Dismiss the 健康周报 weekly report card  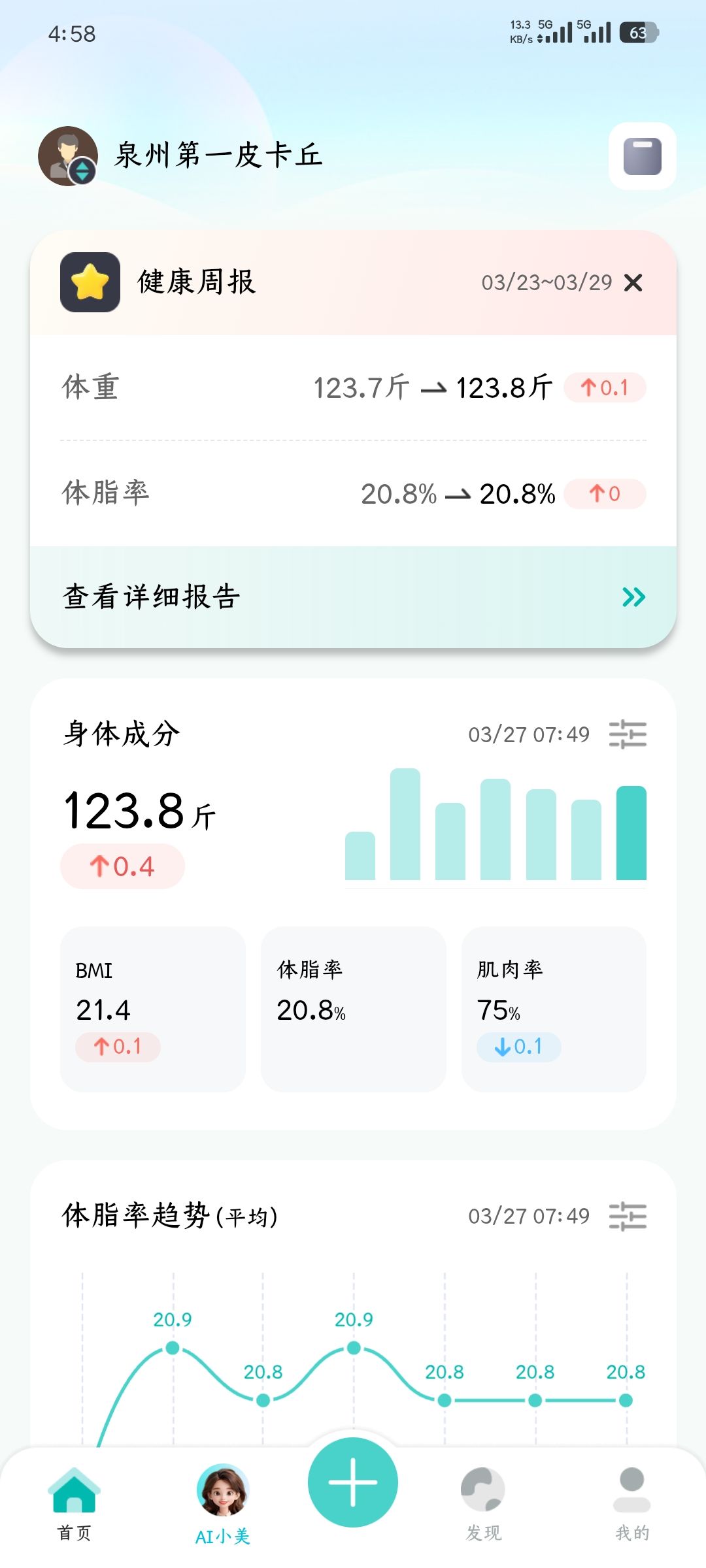(x=633, y=282)
